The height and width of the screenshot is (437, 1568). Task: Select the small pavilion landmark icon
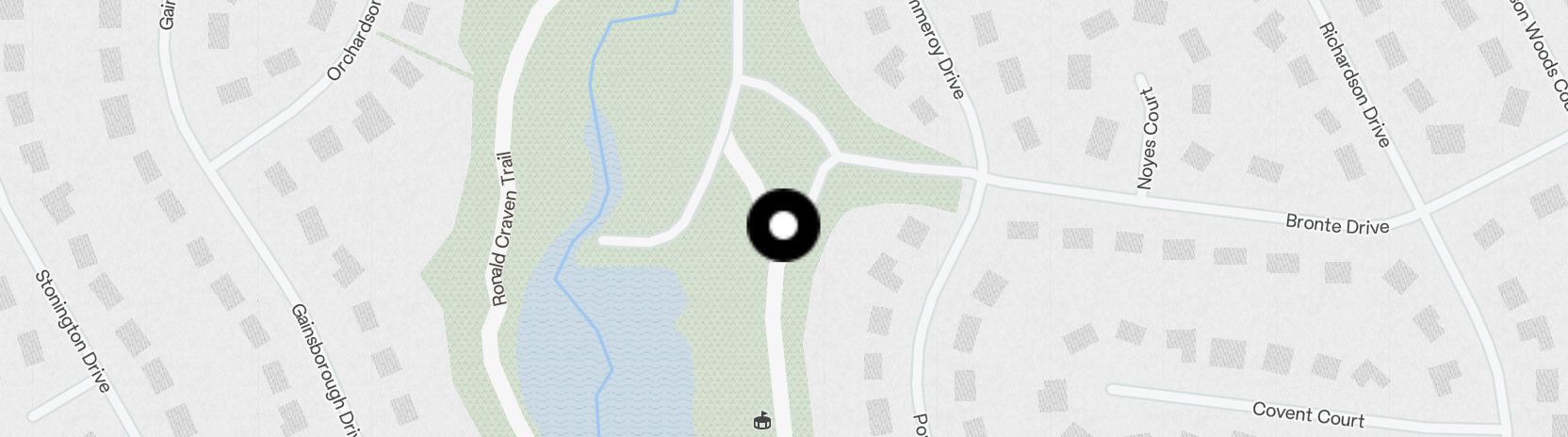tap(762, 420)
